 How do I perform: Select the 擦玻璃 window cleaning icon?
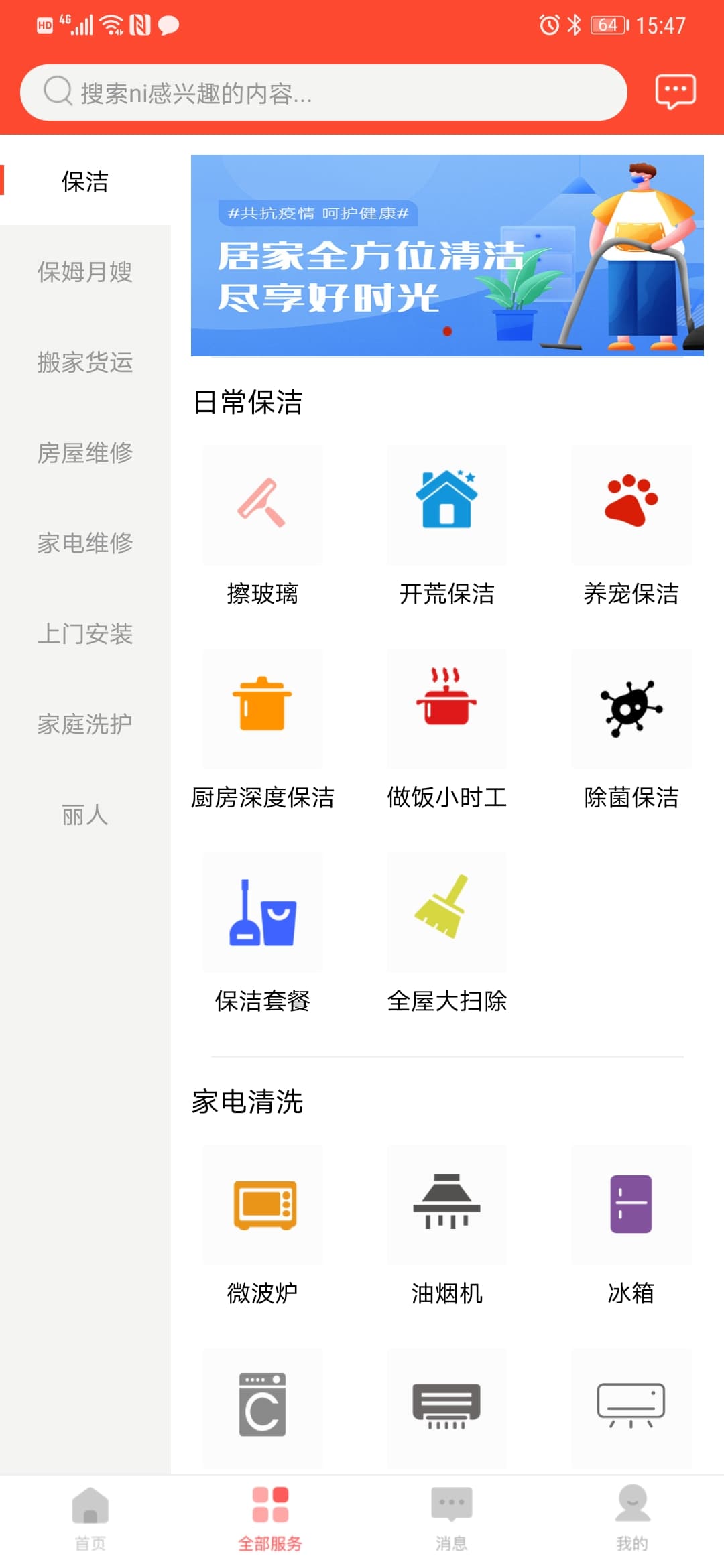click(262, 506)
